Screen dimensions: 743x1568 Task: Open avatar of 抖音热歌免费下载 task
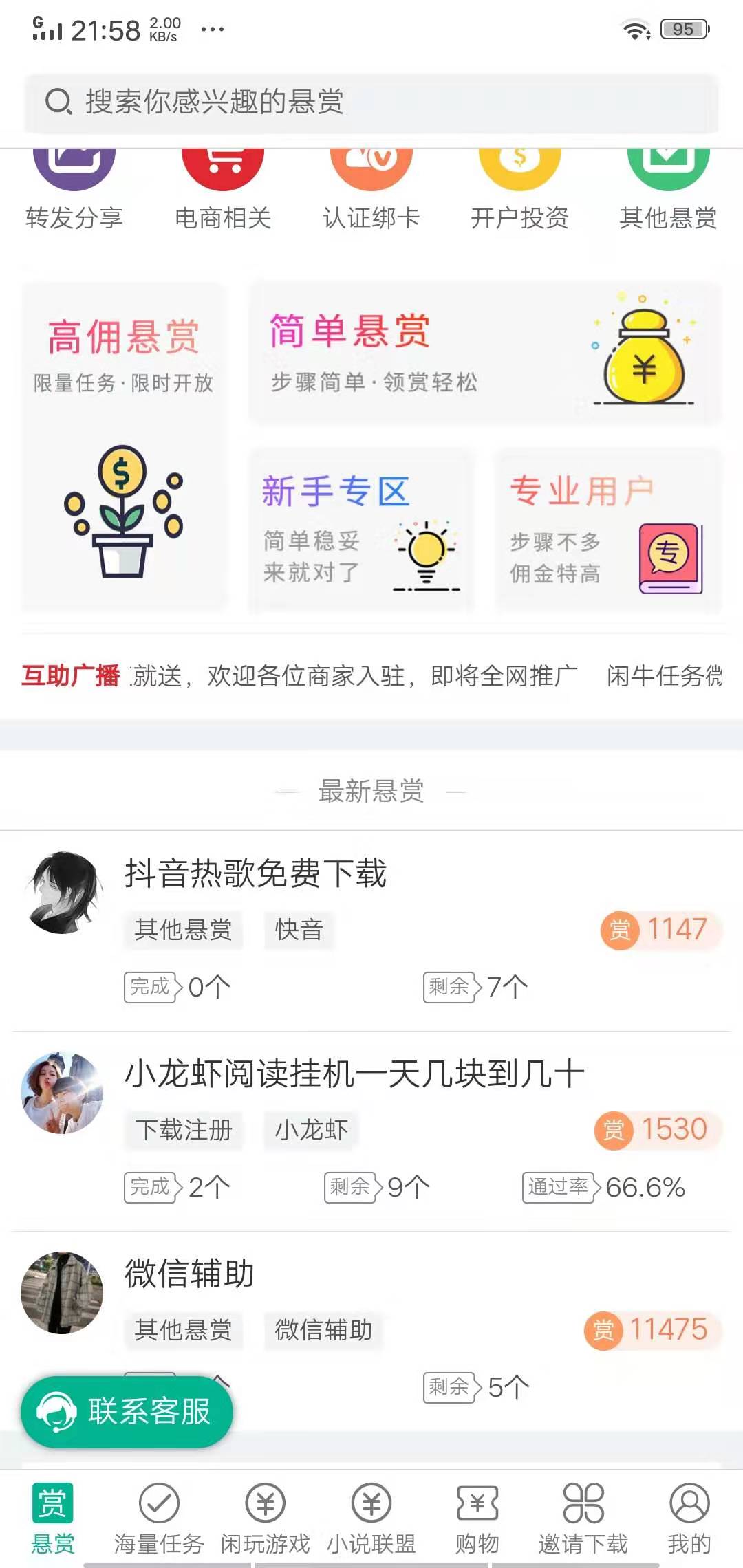[63, 891]
